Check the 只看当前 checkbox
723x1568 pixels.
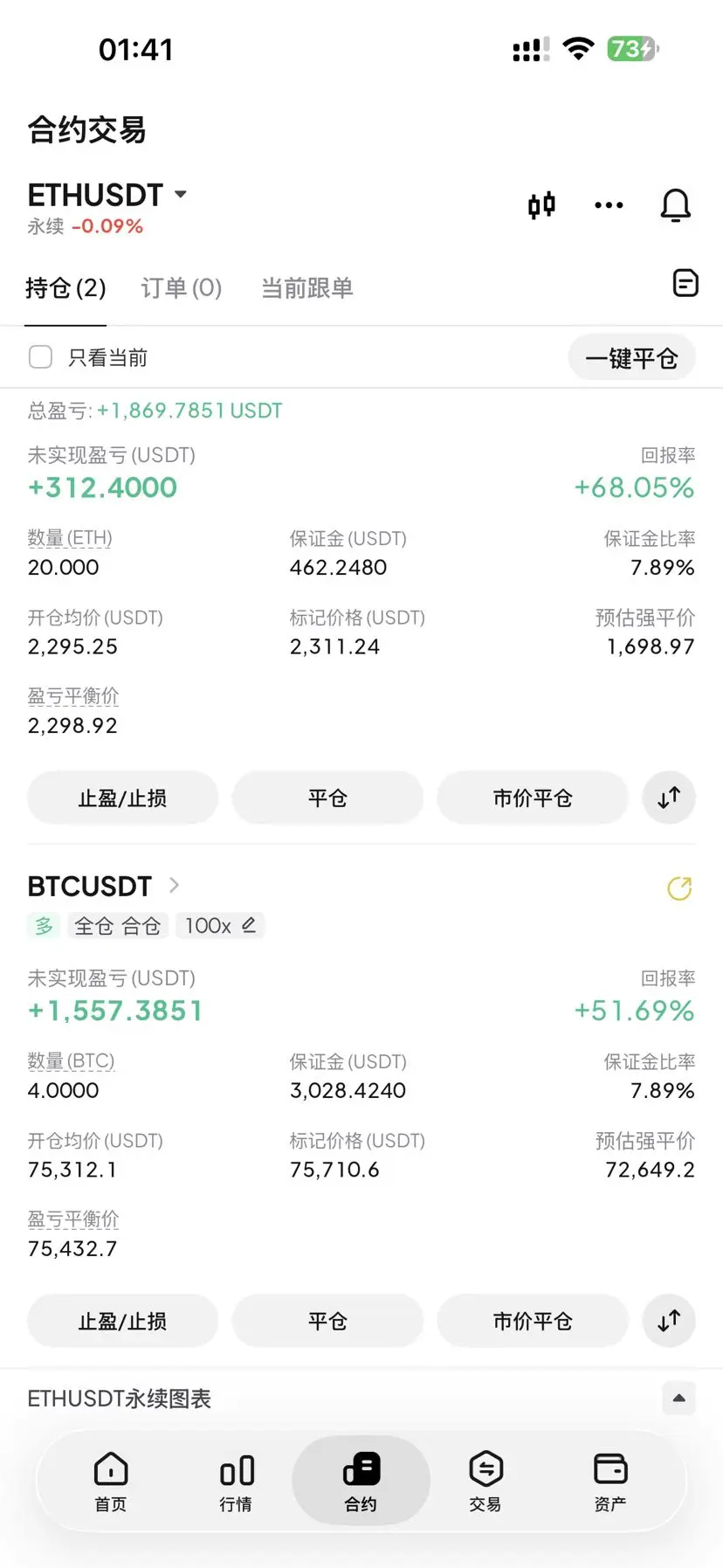(x=40, y=356)
